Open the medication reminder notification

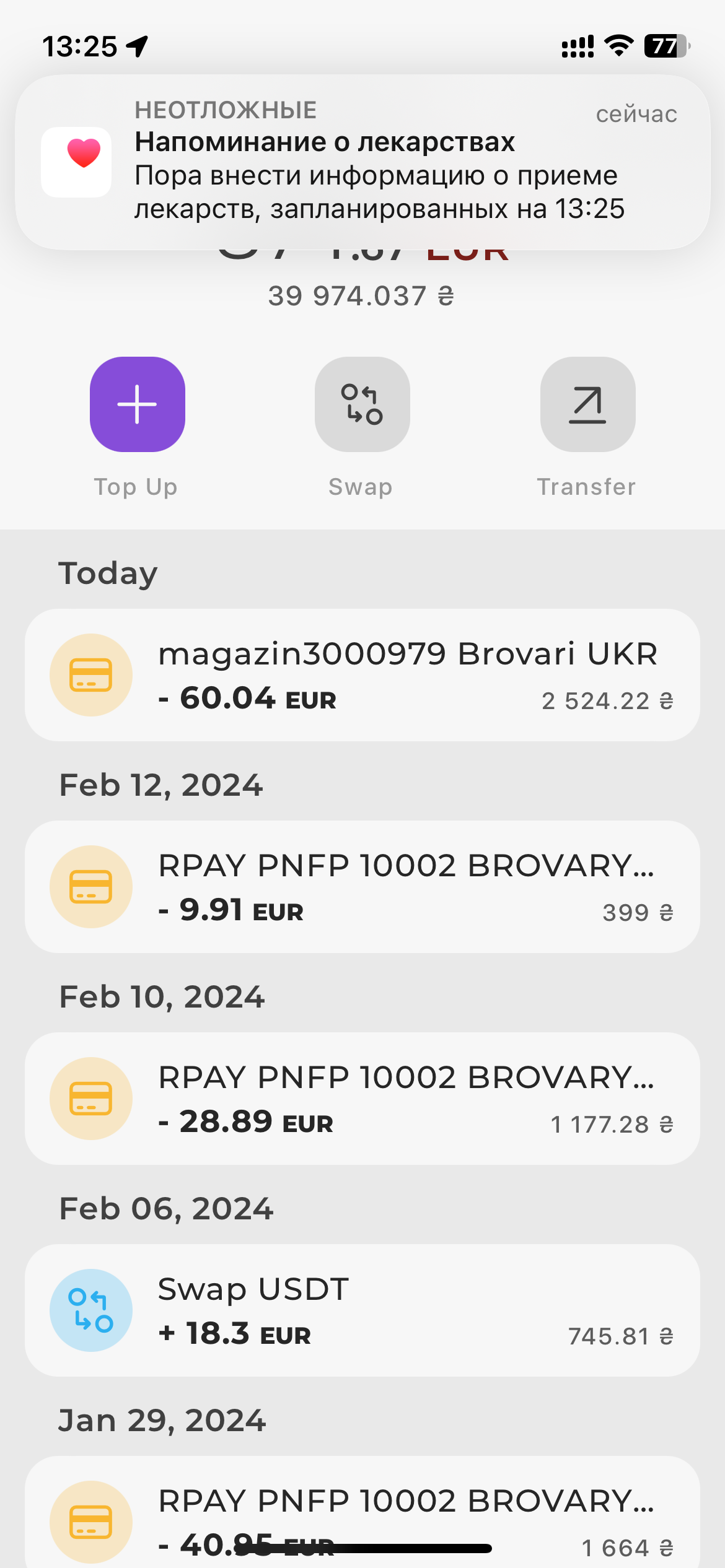362,162
